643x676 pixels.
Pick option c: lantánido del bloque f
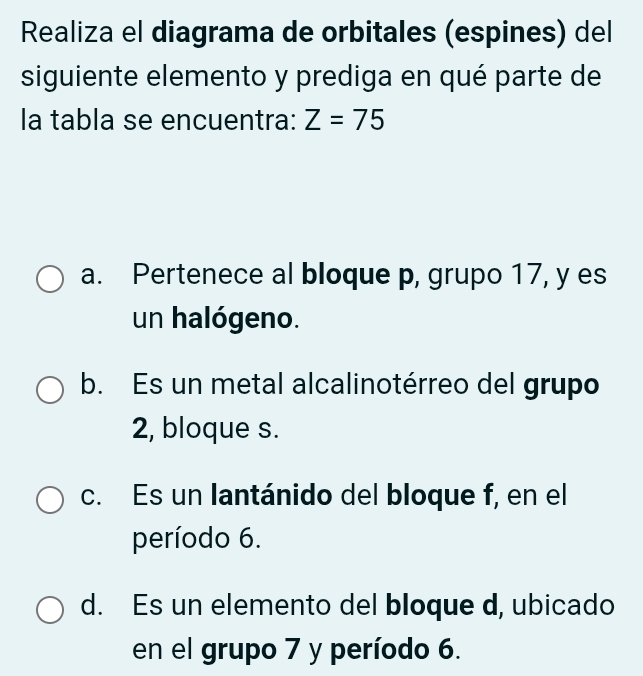click(x=51, y=500)
